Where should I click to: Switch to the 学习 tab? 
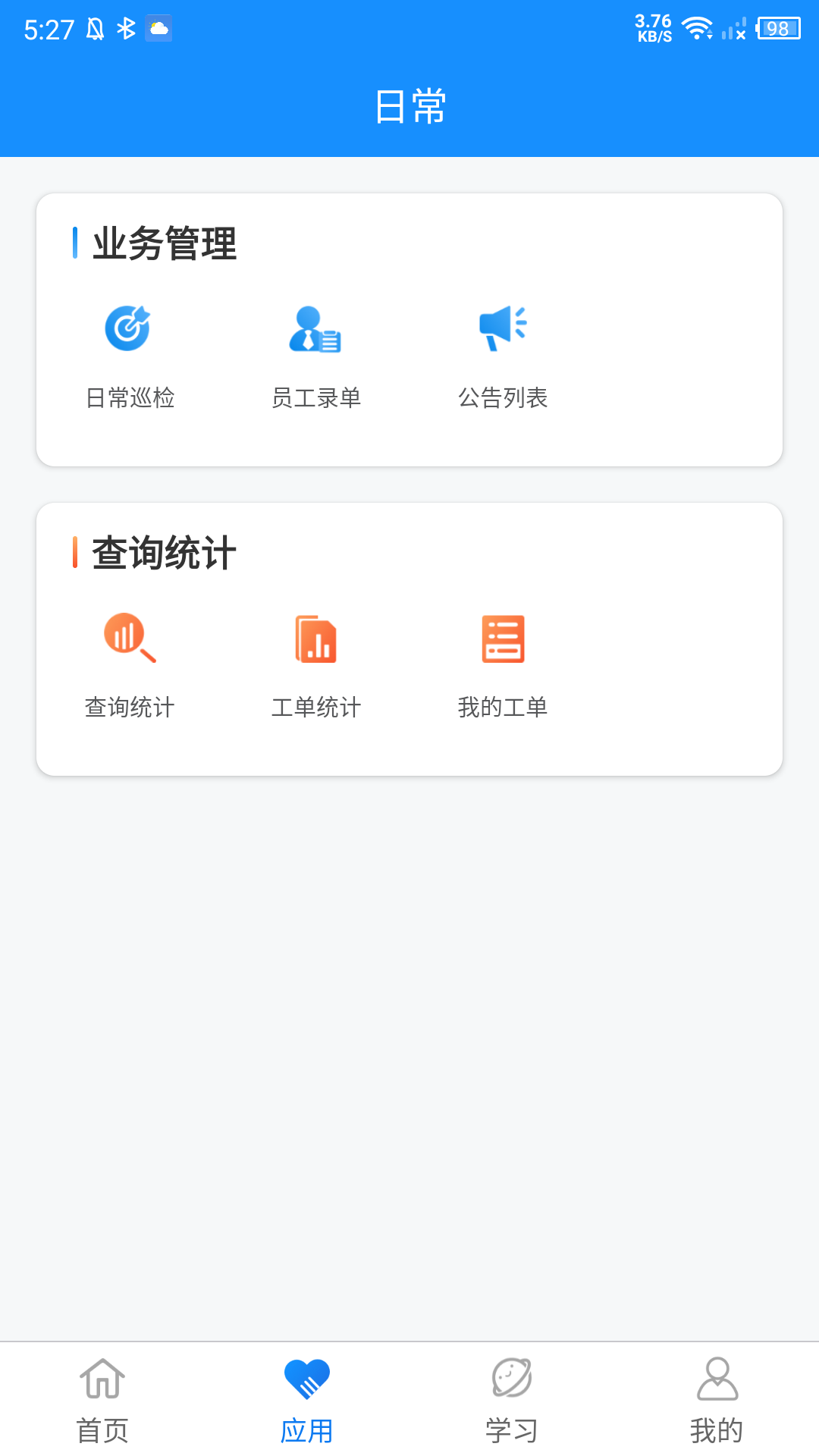(511, 1429)
